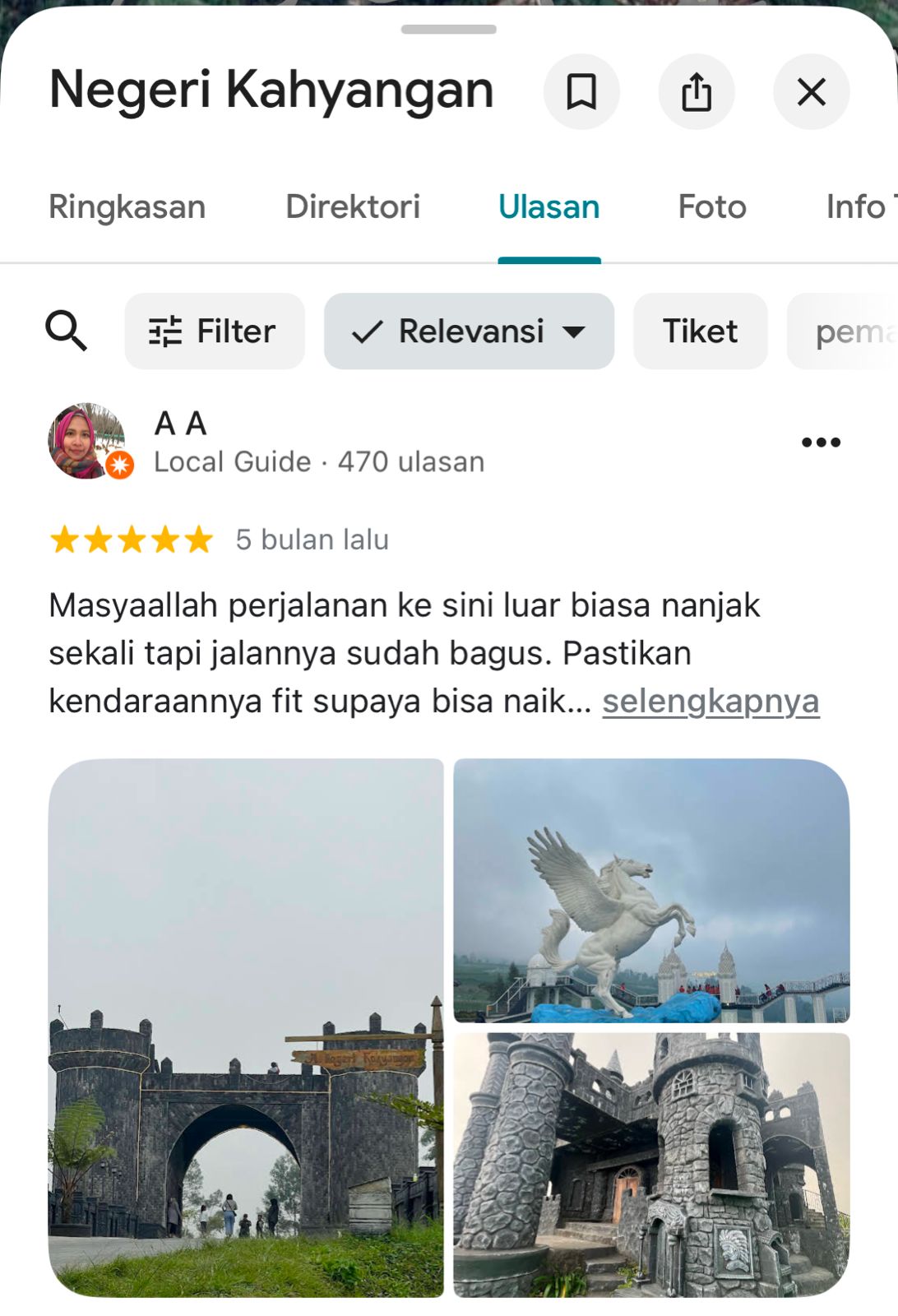The width and height of the screenshot is (898, 1316).
Task: Share Negeri Kahyangan using the share icon
Action: pyautogui.click(x=697, y=91)
